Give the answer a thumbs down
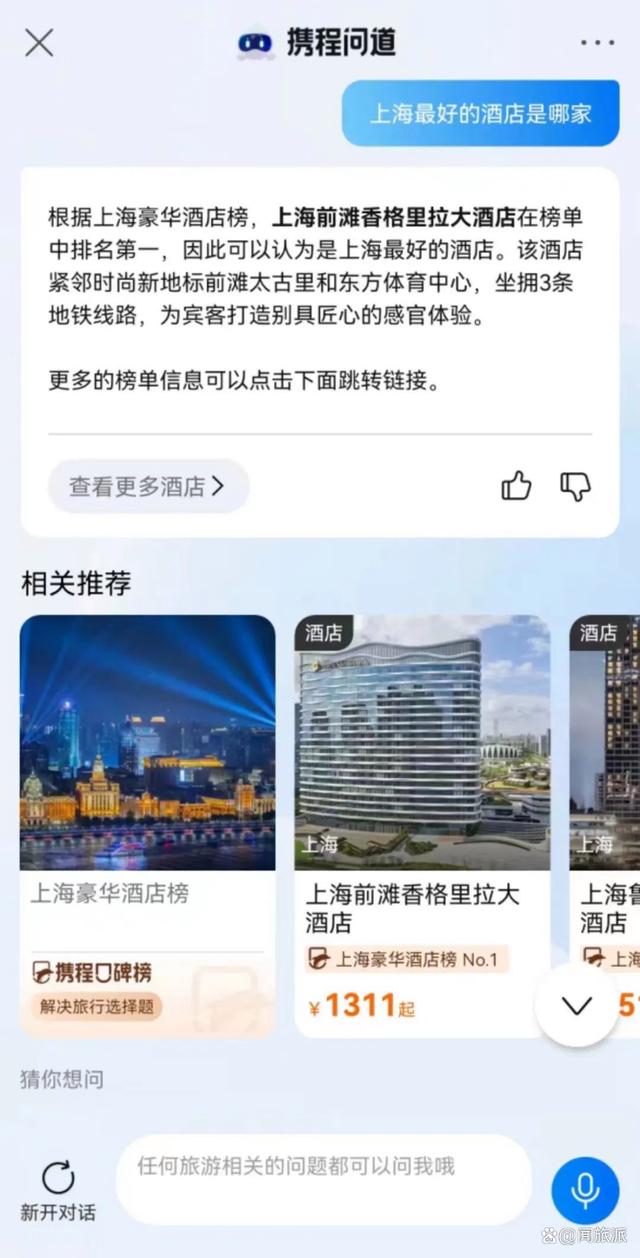 (575, 487)
